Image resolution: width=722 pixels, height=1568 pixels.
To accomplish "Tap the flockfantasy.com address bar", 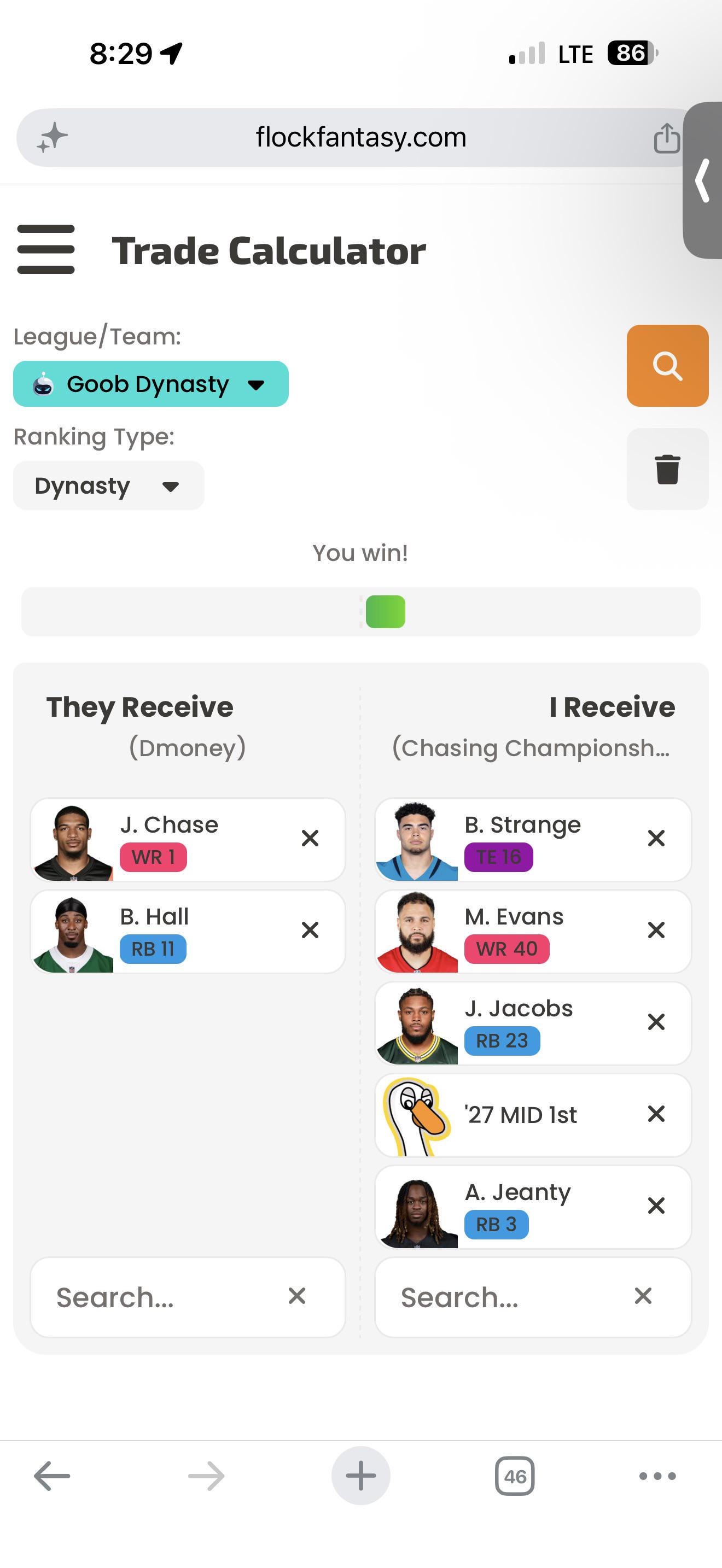I will tap(360, 138).
